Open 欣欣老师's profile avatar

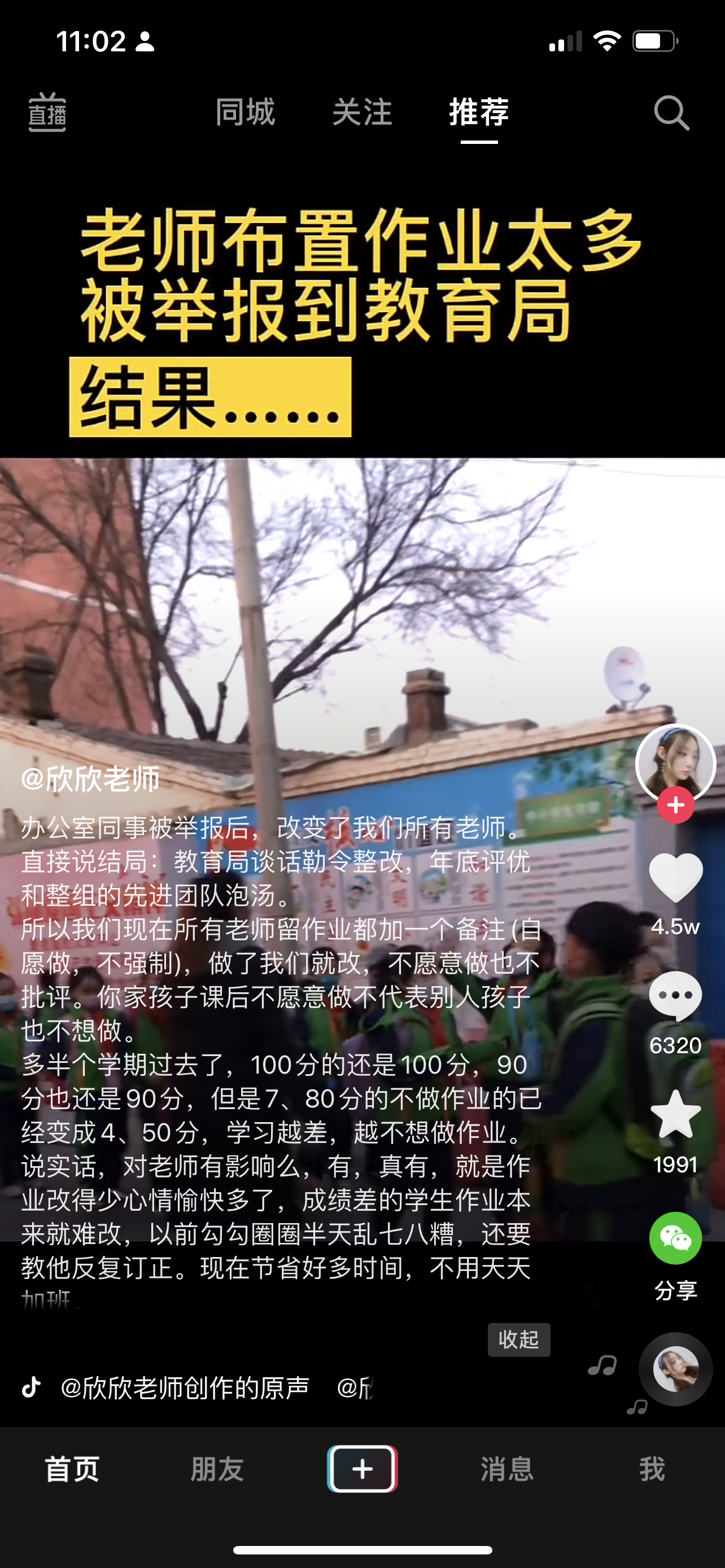click(x=675, y=763)
